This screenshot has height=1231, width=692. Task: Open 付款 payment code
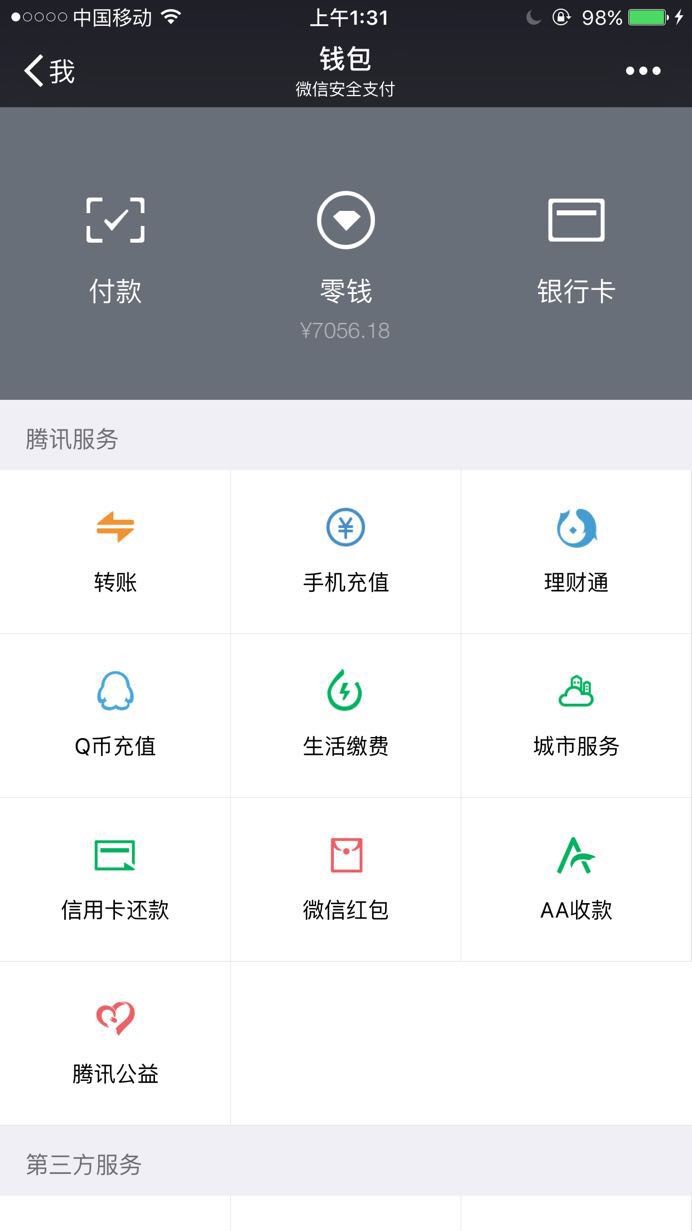coord(115,250)
